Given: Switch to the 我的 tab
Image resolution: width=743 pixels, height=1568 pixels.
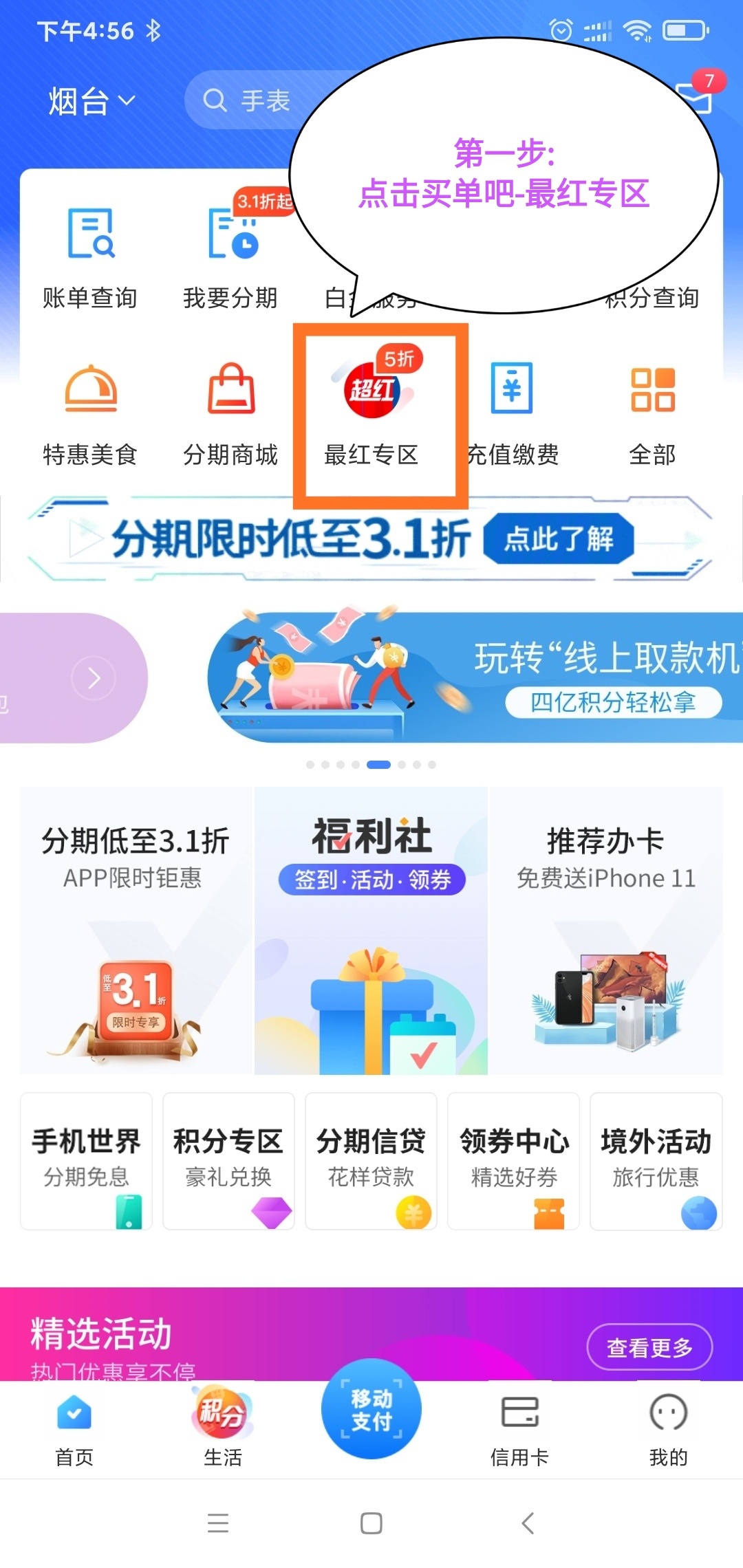Looking at the screenshot, I should (668, 1427).
